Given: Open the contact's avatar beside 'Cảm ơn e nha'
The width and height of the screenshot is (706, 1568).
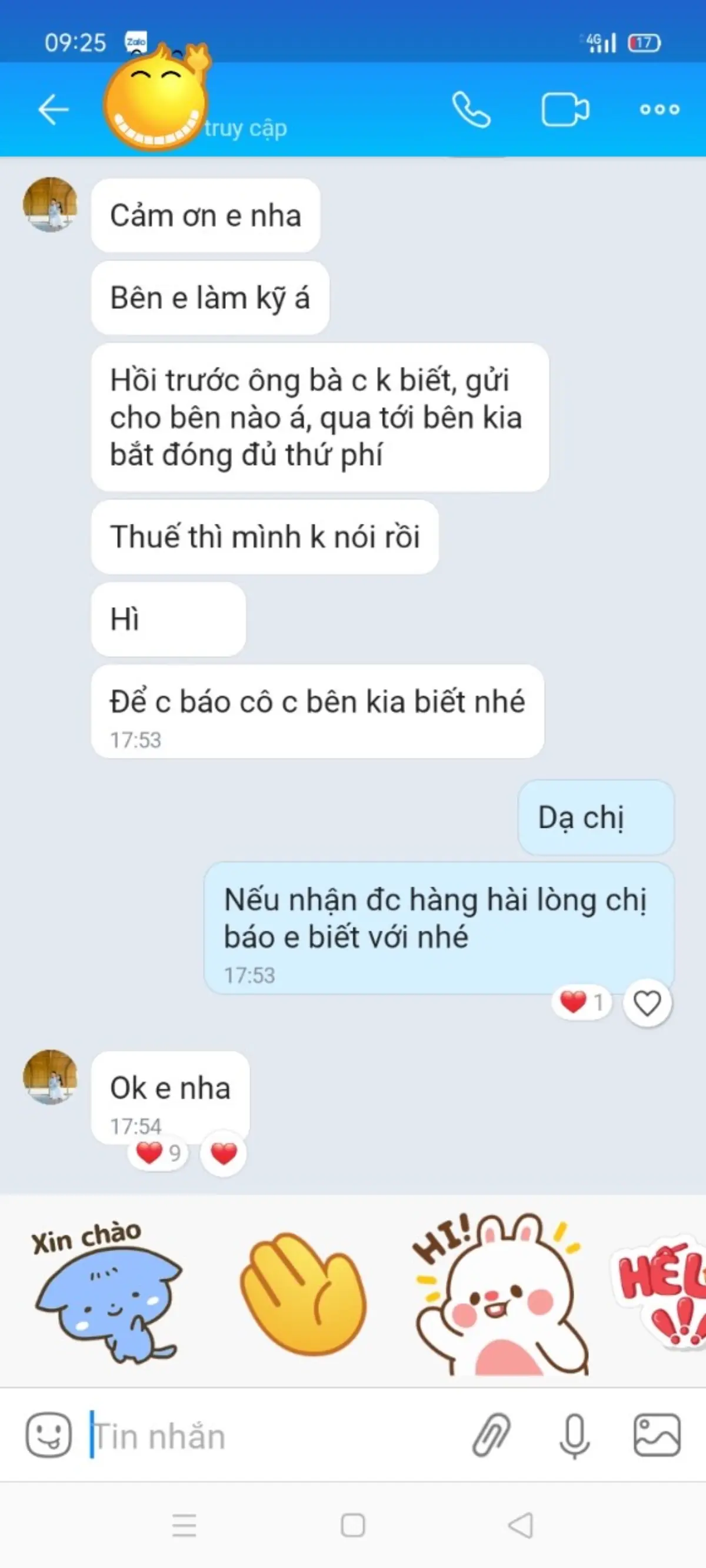Looking at the screenshot, I should point(51,205).
